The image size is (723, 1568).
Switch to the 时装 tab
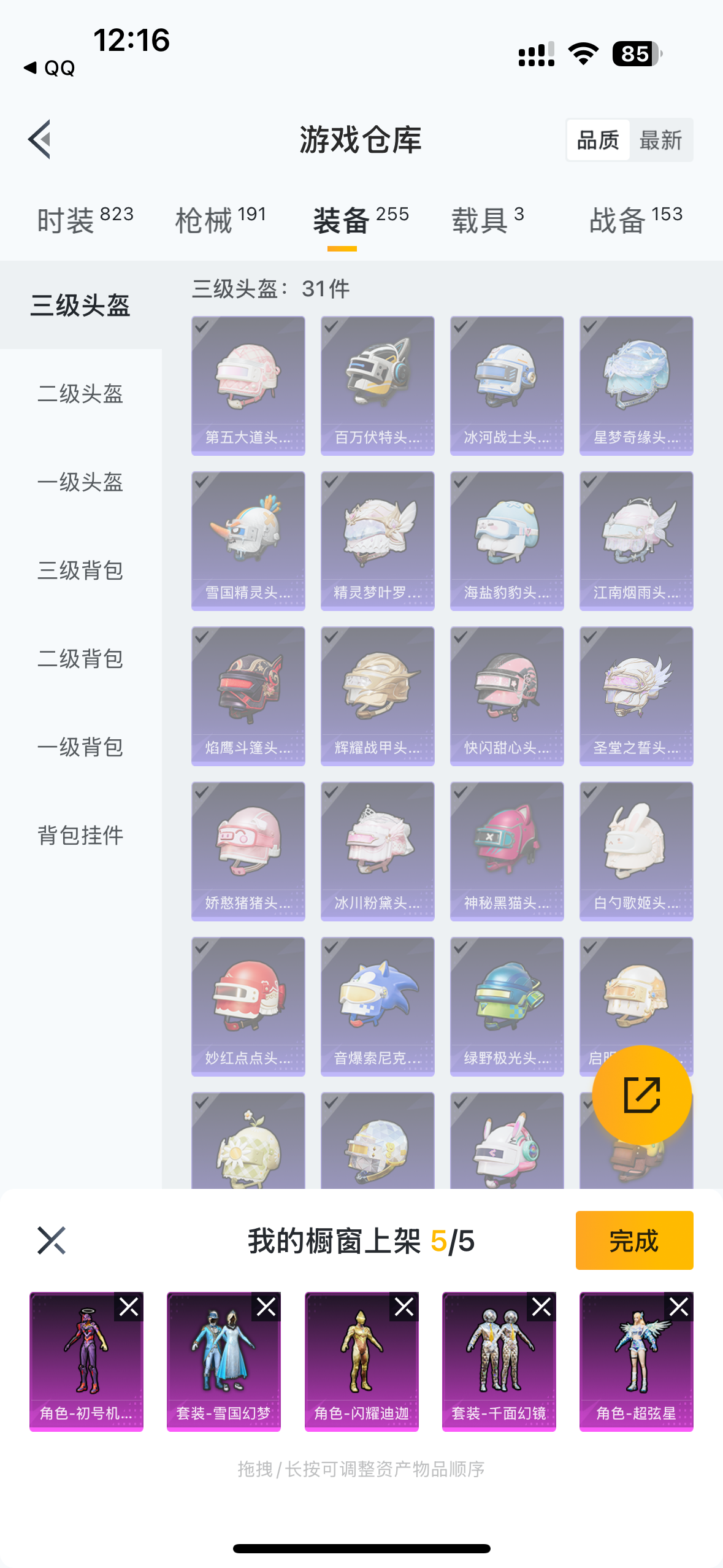click(85, 220)
